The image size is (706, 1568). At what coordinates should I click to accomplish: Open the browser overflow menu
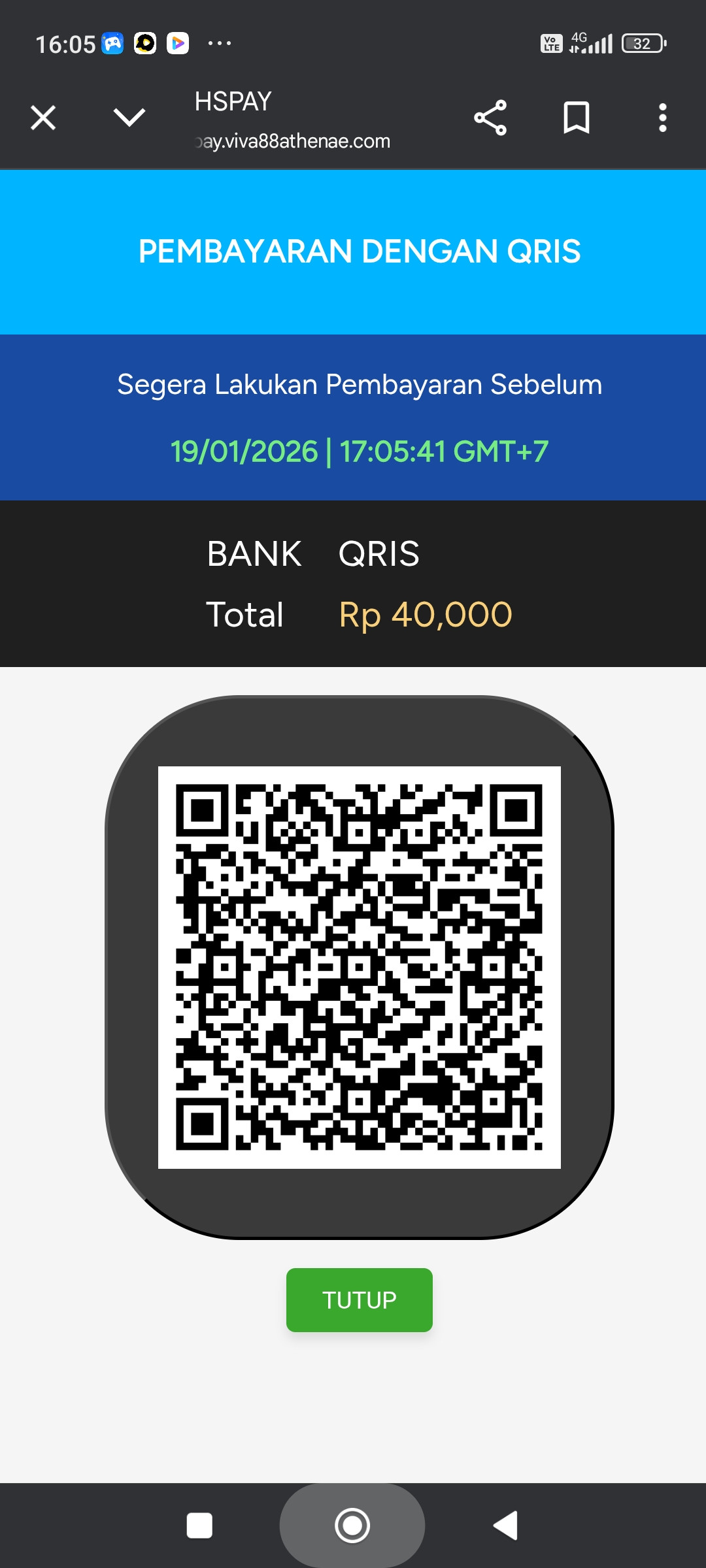click(662, 118)
